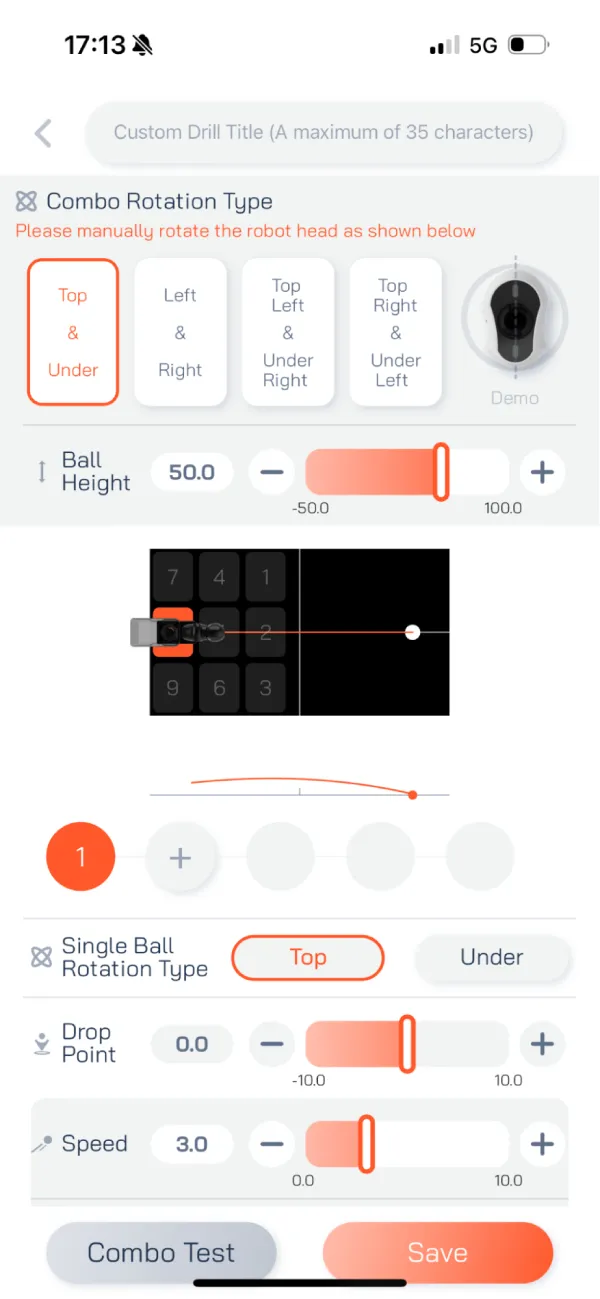Set single ball rotation to Under
This screenshot has width=600, height=1299.
pos(491,957)
